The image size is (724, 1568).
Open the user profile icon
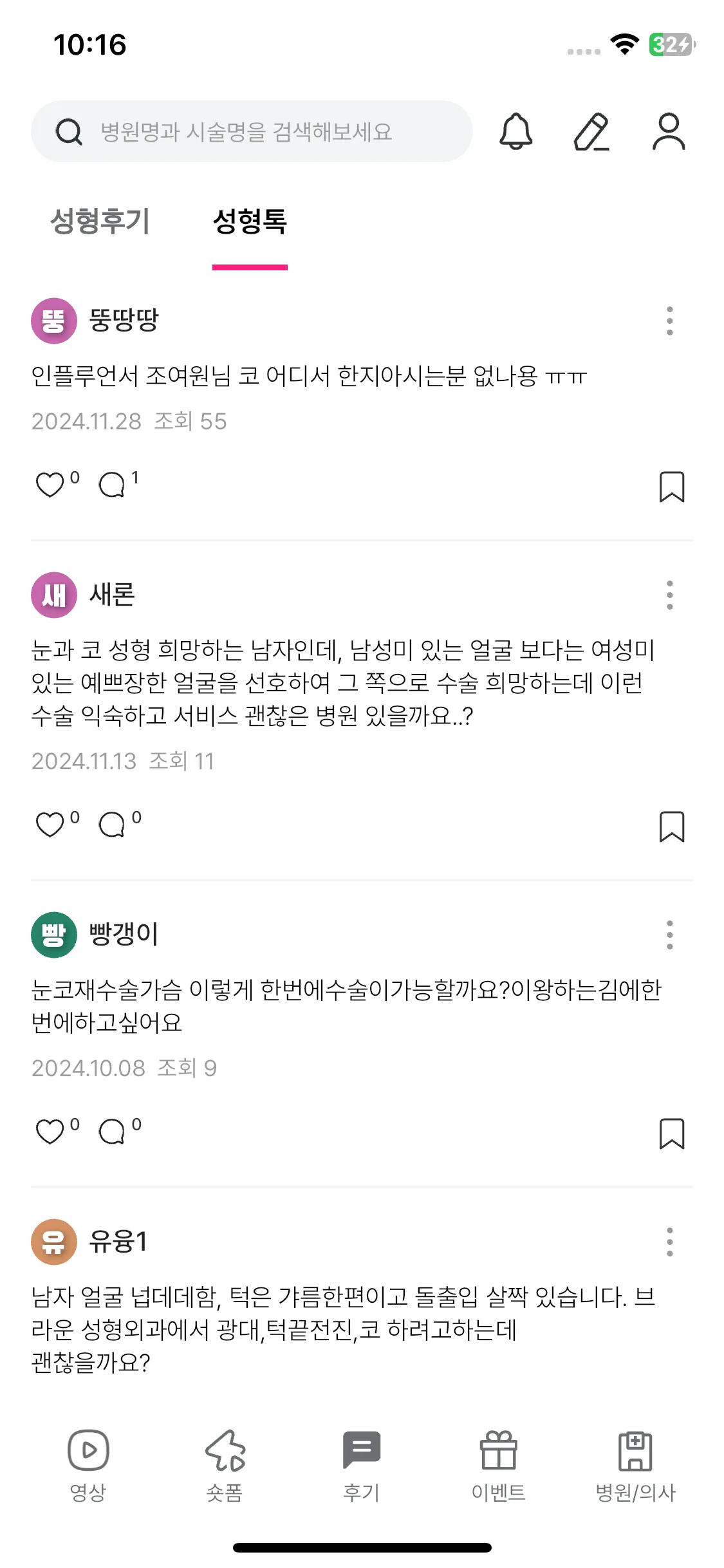[669, 131]
